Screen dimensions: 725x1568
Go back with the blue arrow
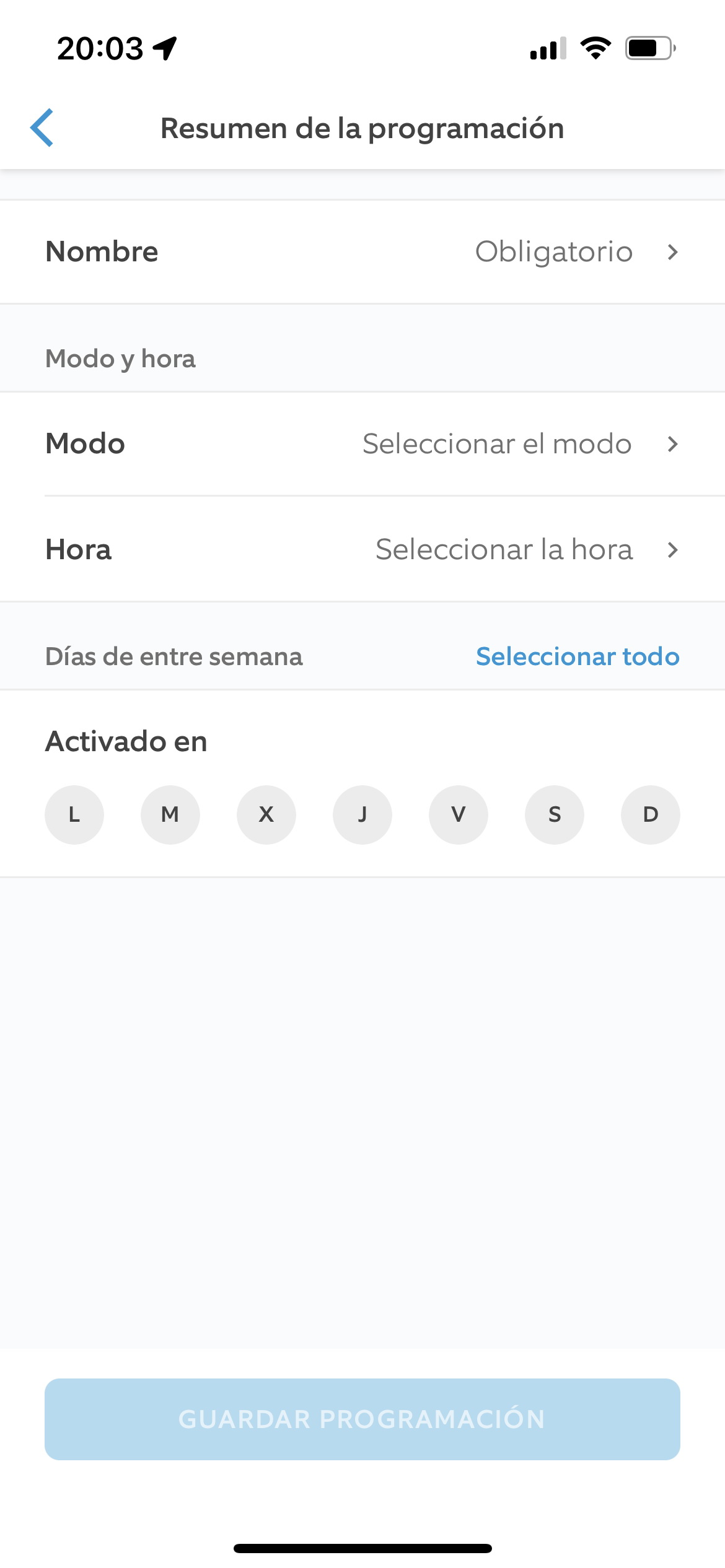click(x=42, y=128)
